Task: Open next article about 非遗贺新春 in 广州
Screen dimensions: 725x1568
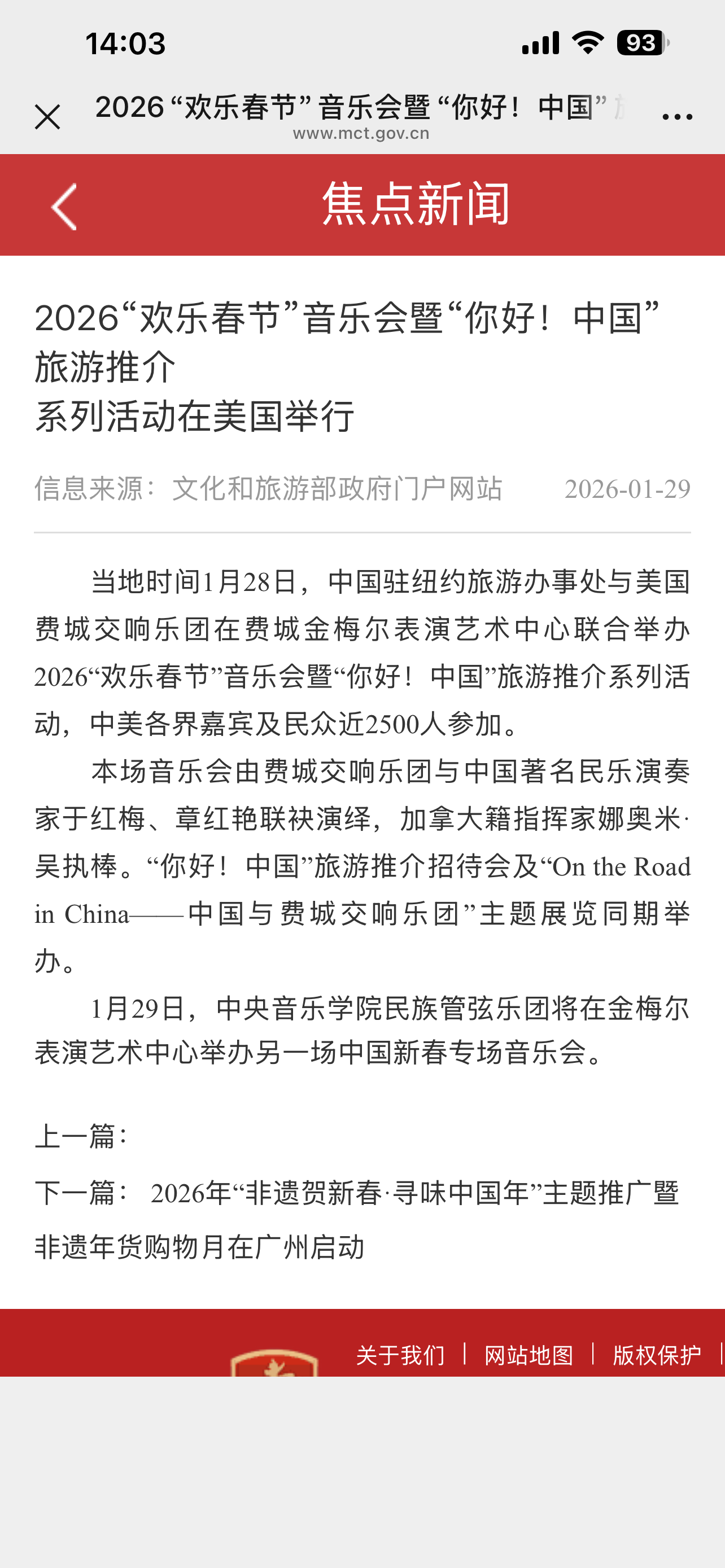Action: coord(414,1194)
